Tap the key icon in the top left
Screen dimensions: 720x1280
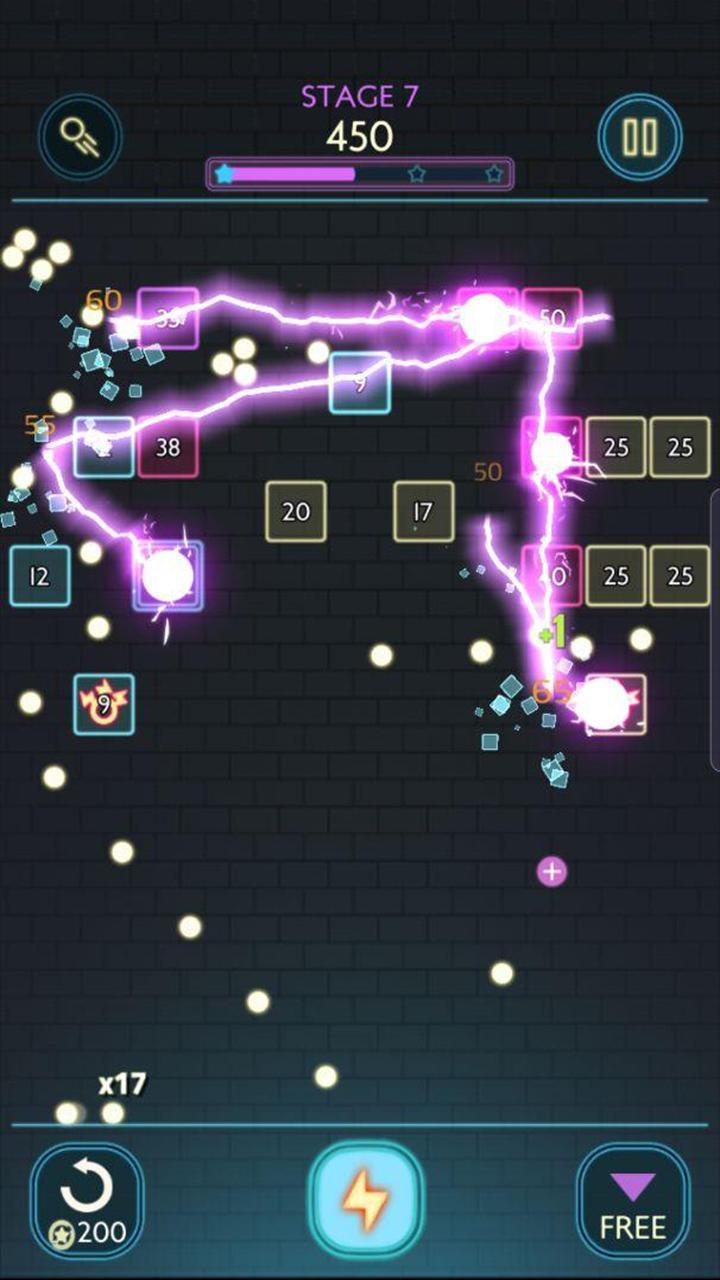click(79, 137)
